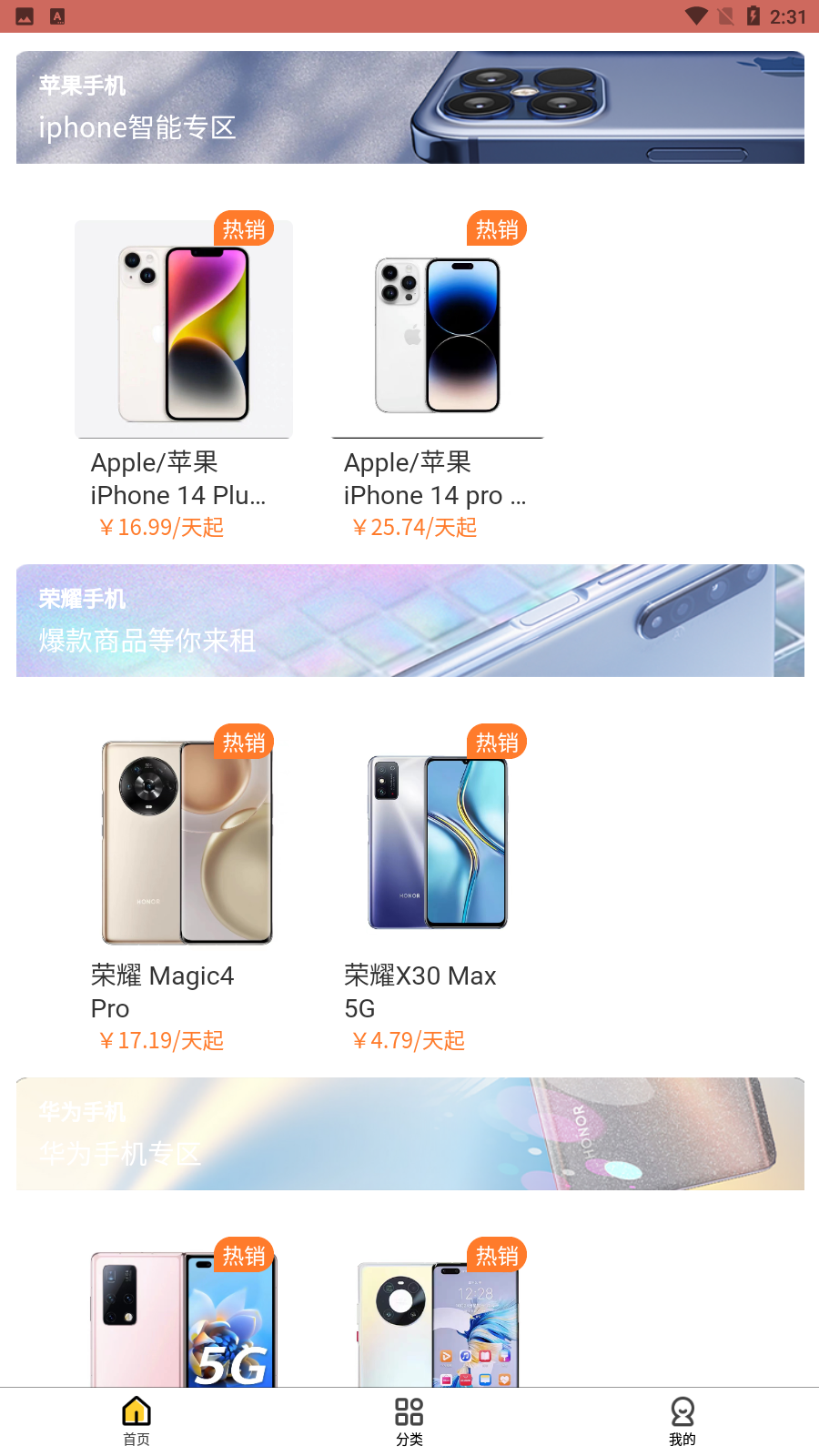The width and height of the screenshot is (819, 1456).
Task: Open the 荣耀手机 banner
Action: click(x=409, y=621)
